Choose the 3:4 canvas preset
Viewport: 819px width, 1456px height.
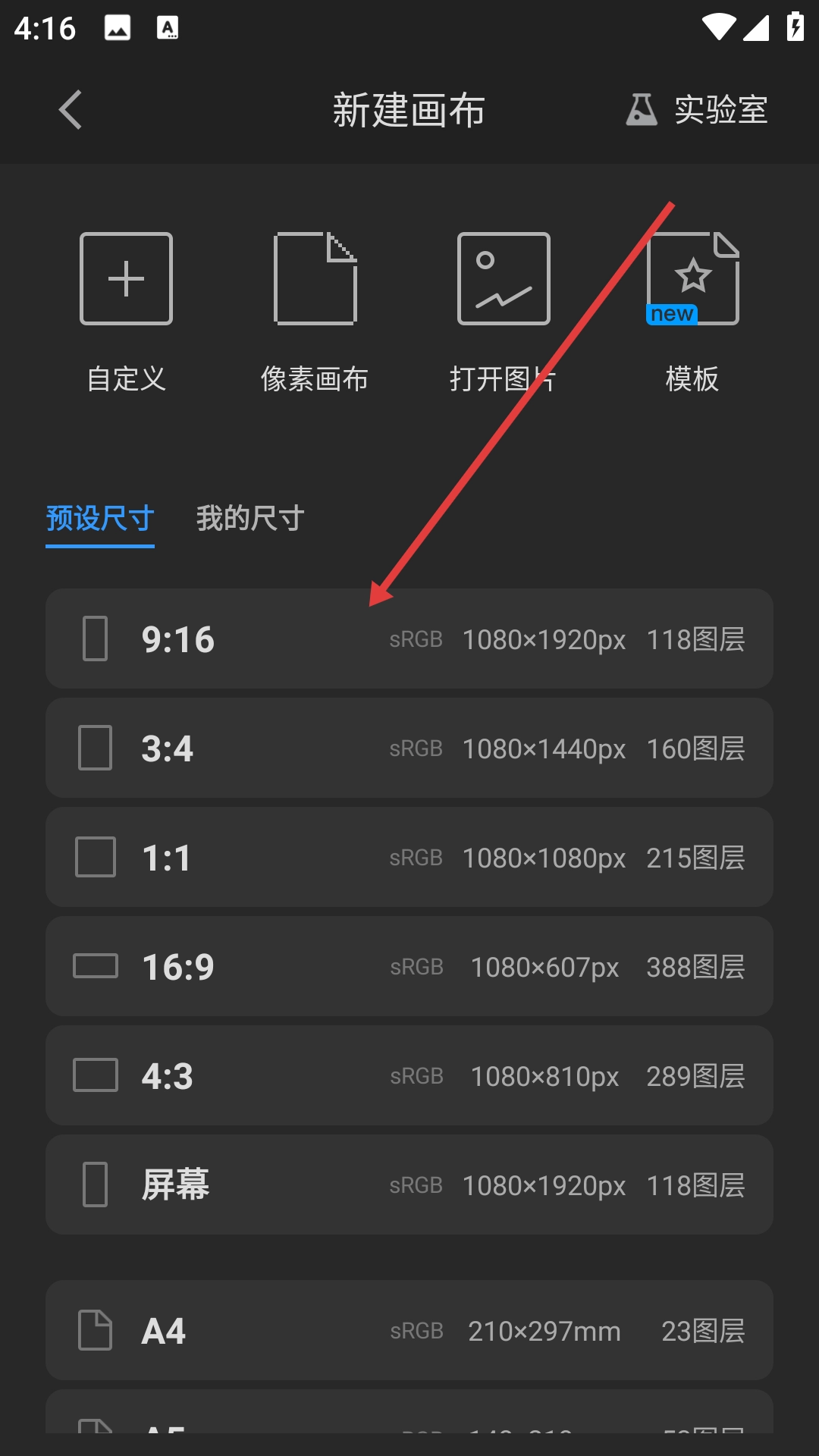point(409,748)
